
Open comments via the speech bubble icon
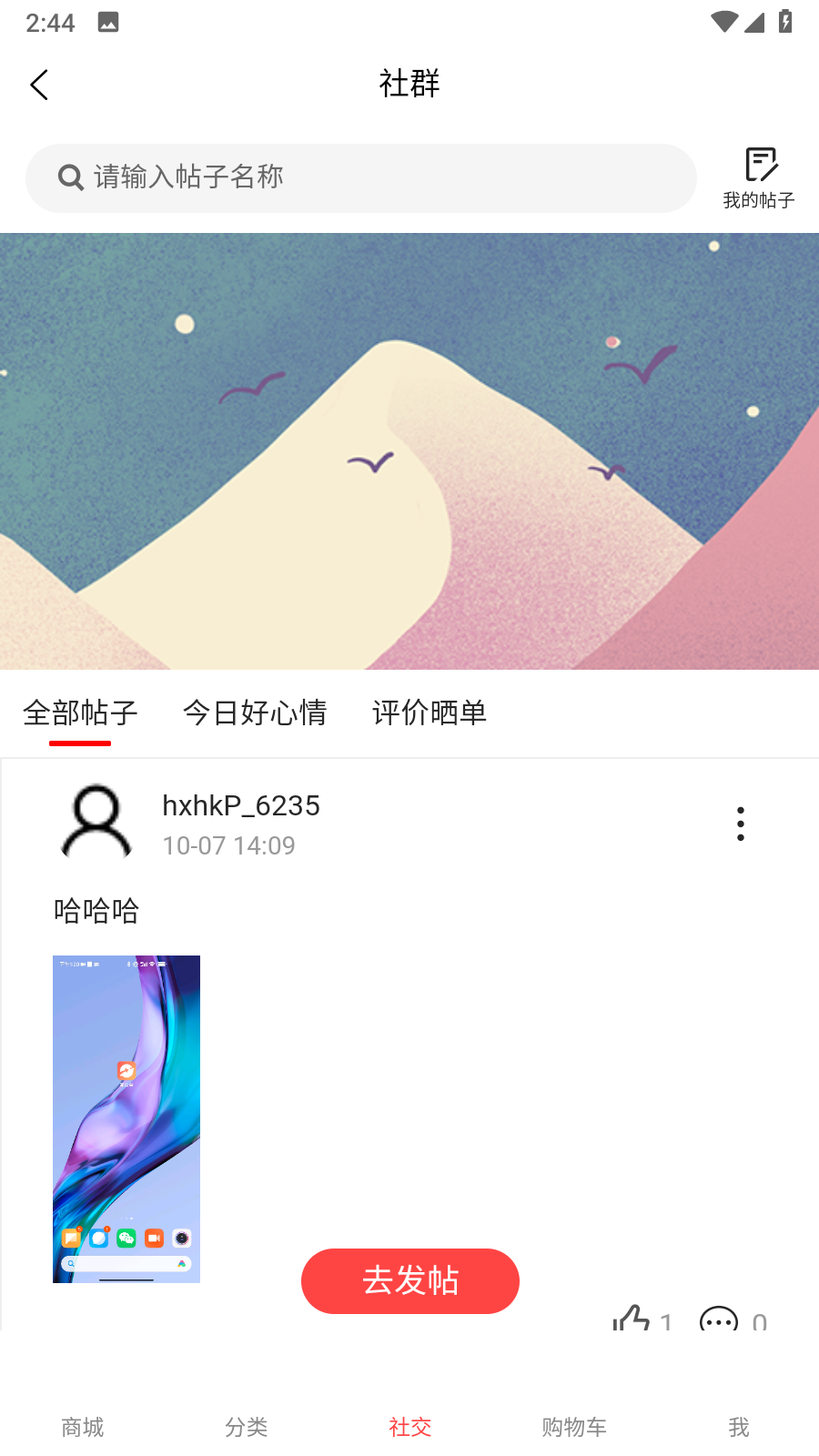718,1321
